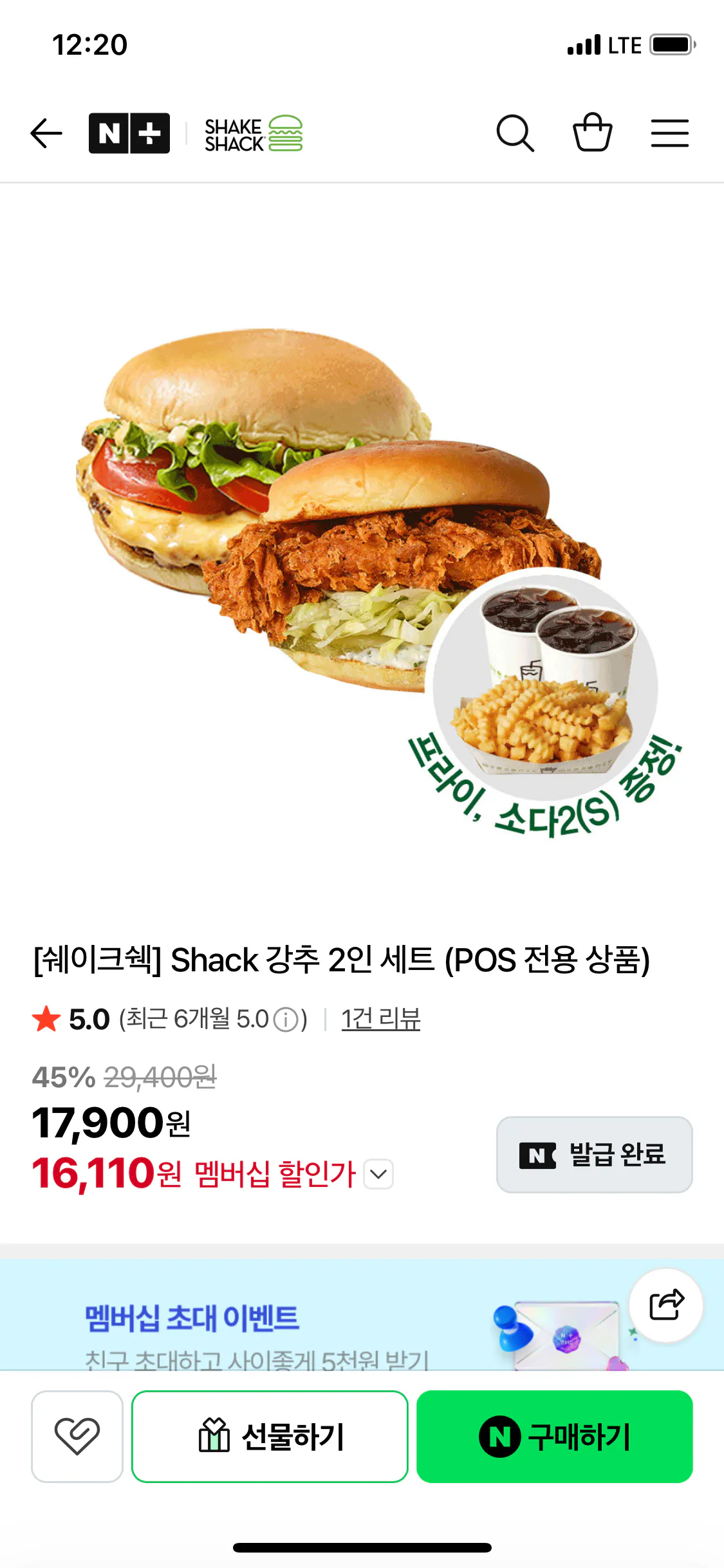Tap the back arrow to go back
Screen dimensions: 724x1568
(46, 132)
